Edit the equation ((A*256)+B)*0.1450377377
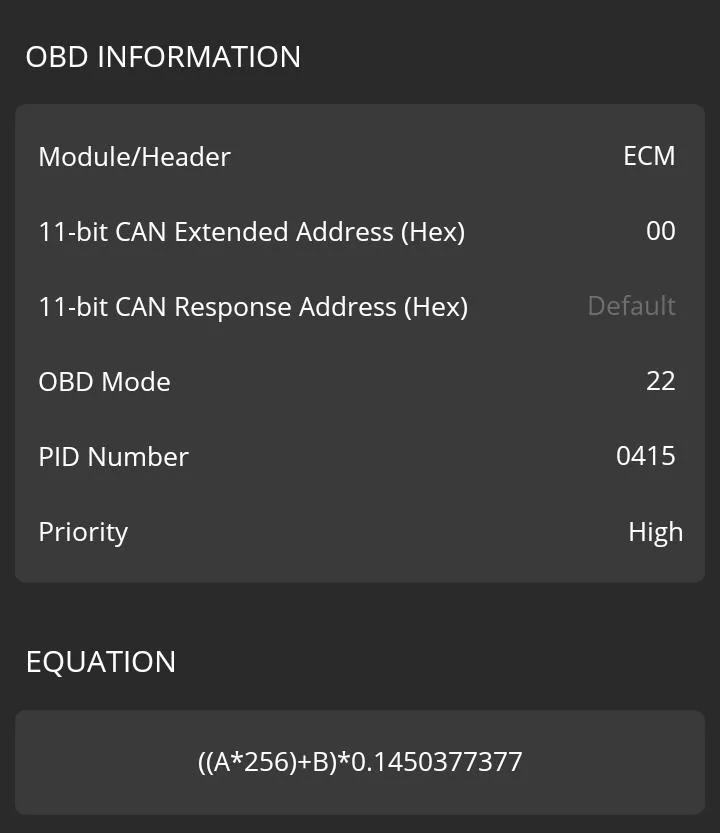The height and width of the screenshot is (833, 720). (x=360, y=761)
